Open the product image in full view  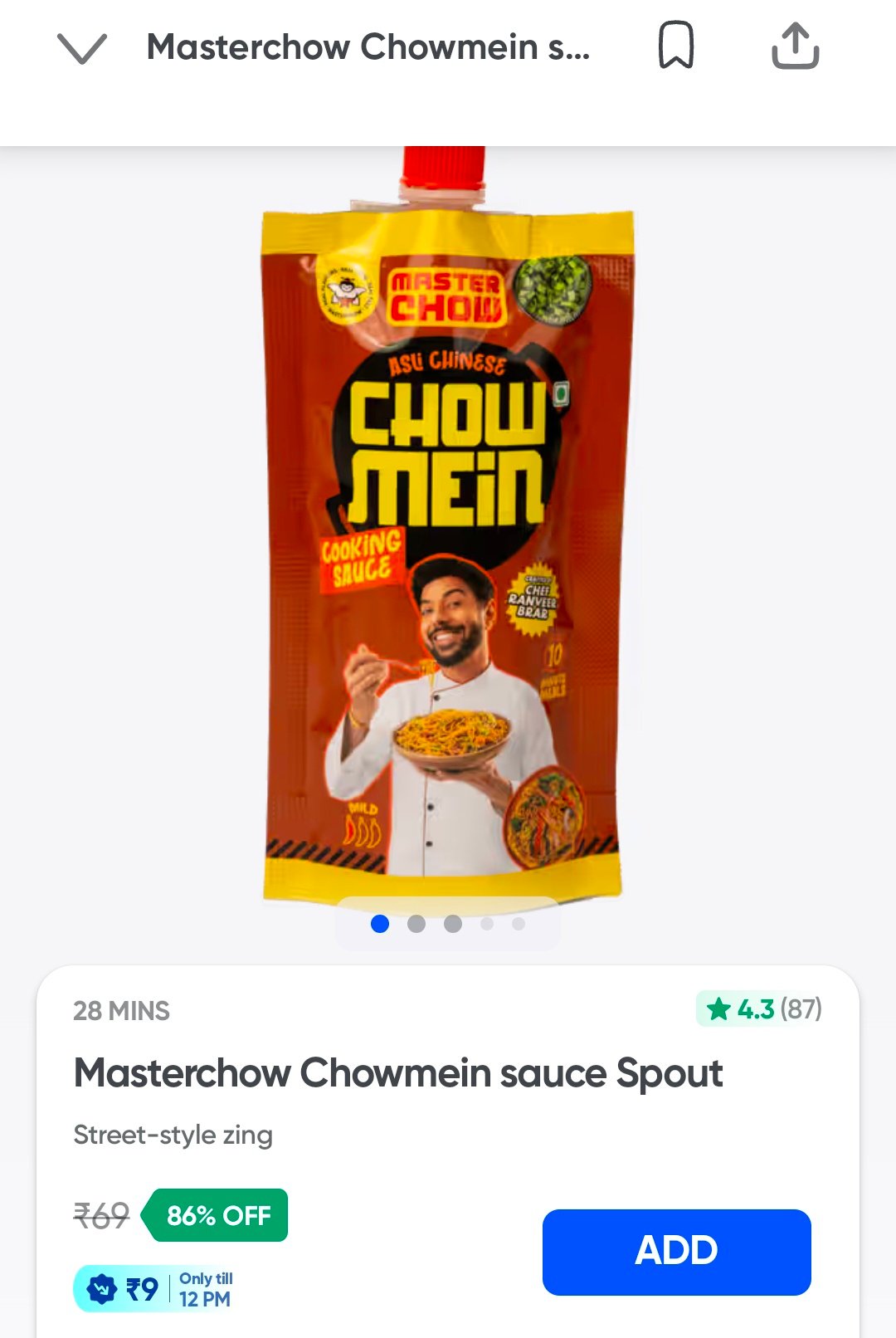448,531
